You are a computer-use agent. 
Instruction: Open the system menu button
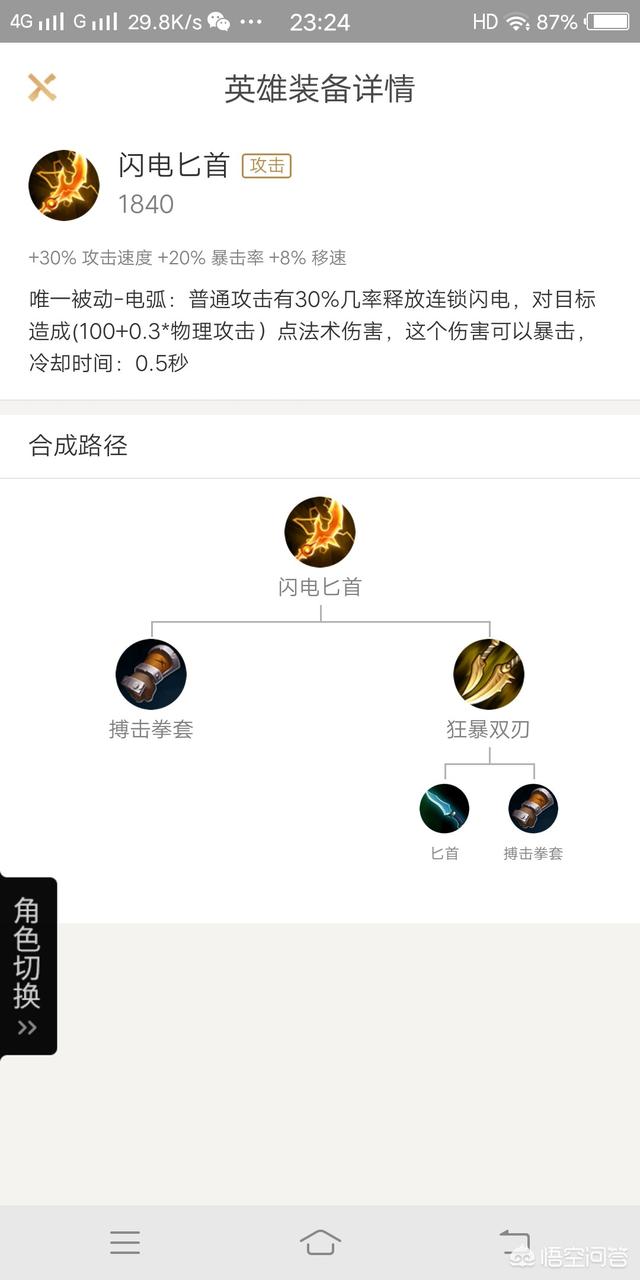125,1243
